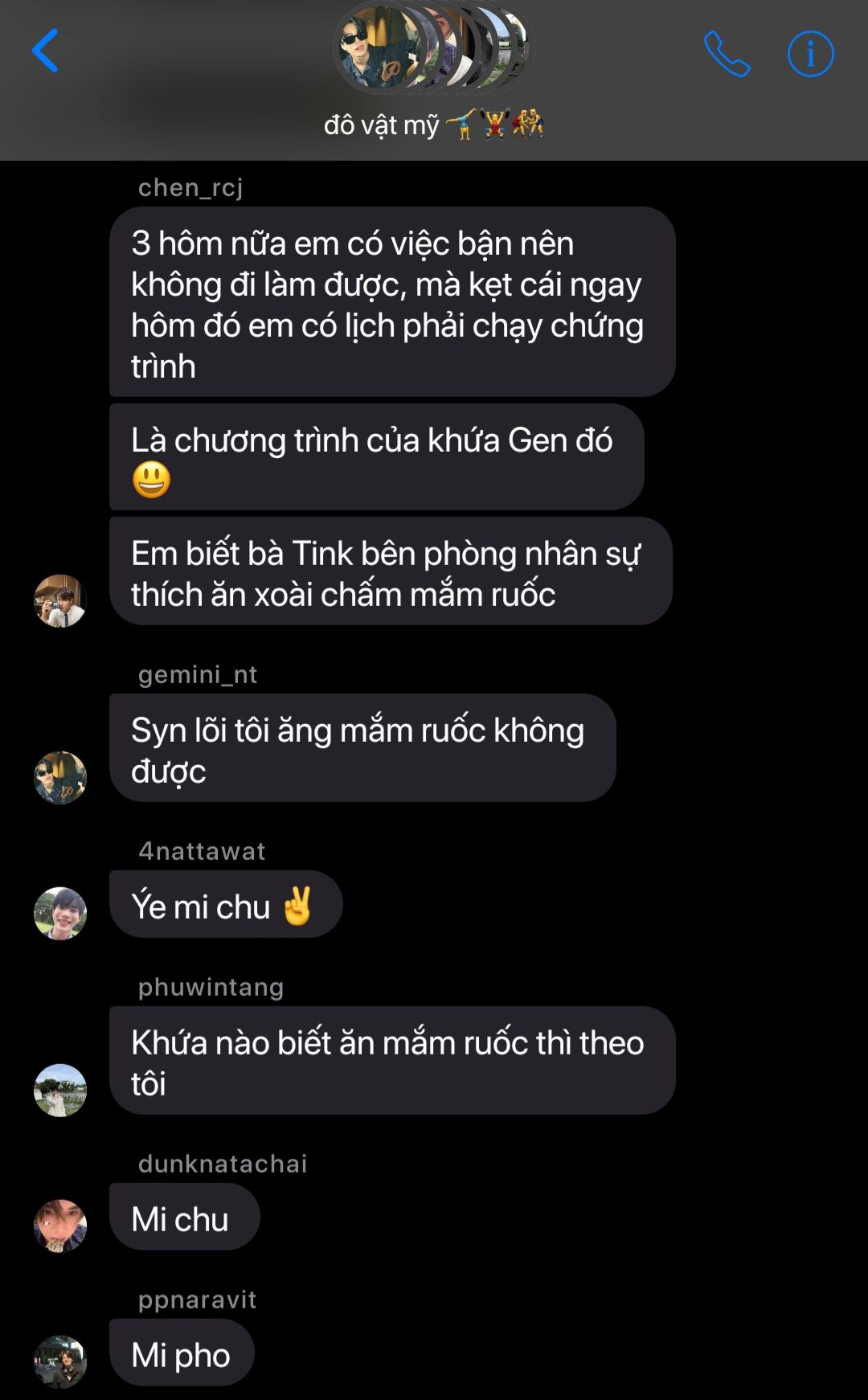View dunknatachai's avatar

click(60, 1226)
